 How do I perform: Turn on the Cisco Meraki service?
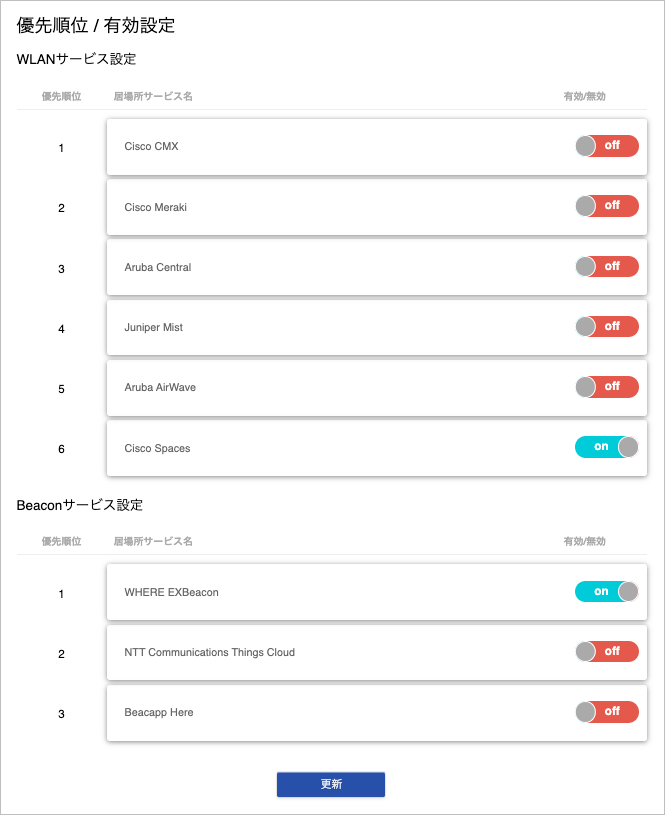point(607,206)
